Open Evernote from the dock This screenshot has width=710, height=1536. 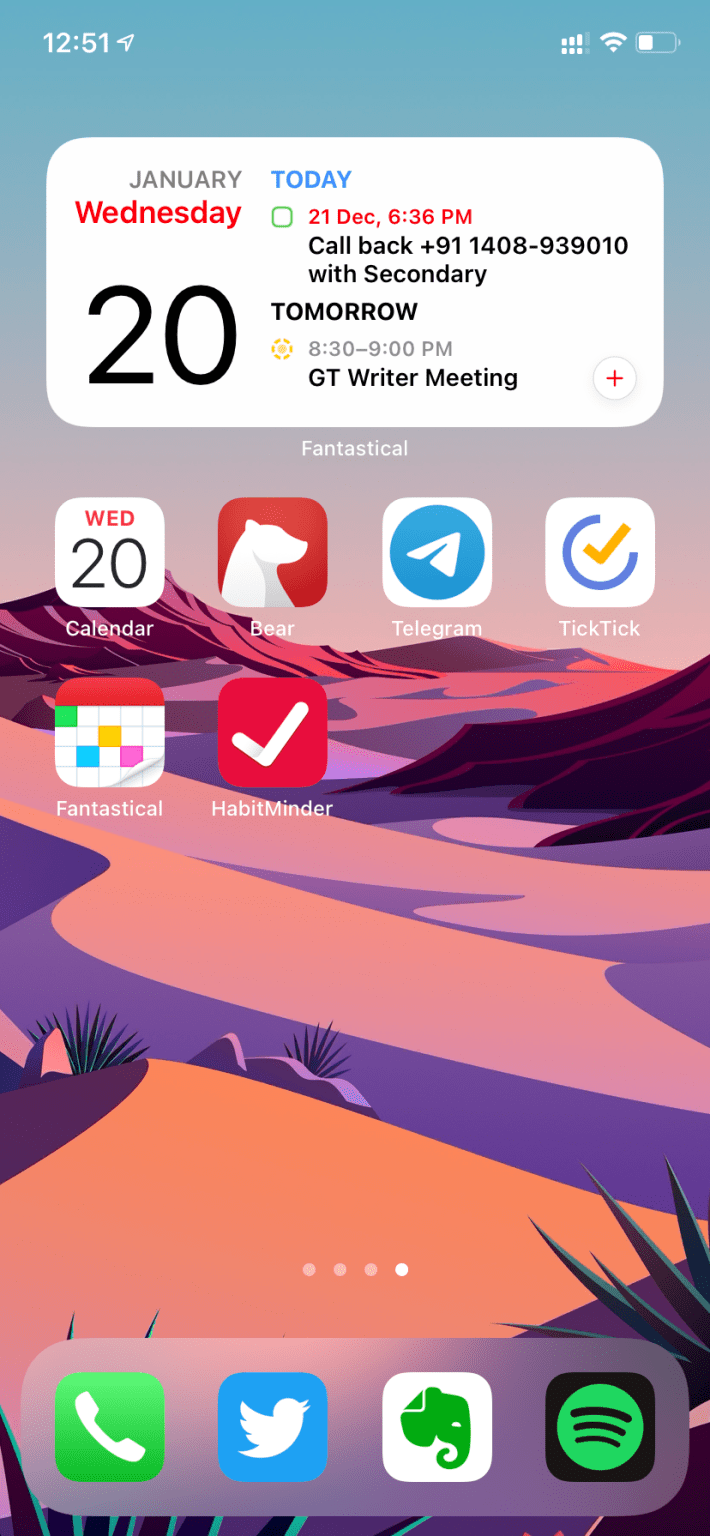point(437,1427)
